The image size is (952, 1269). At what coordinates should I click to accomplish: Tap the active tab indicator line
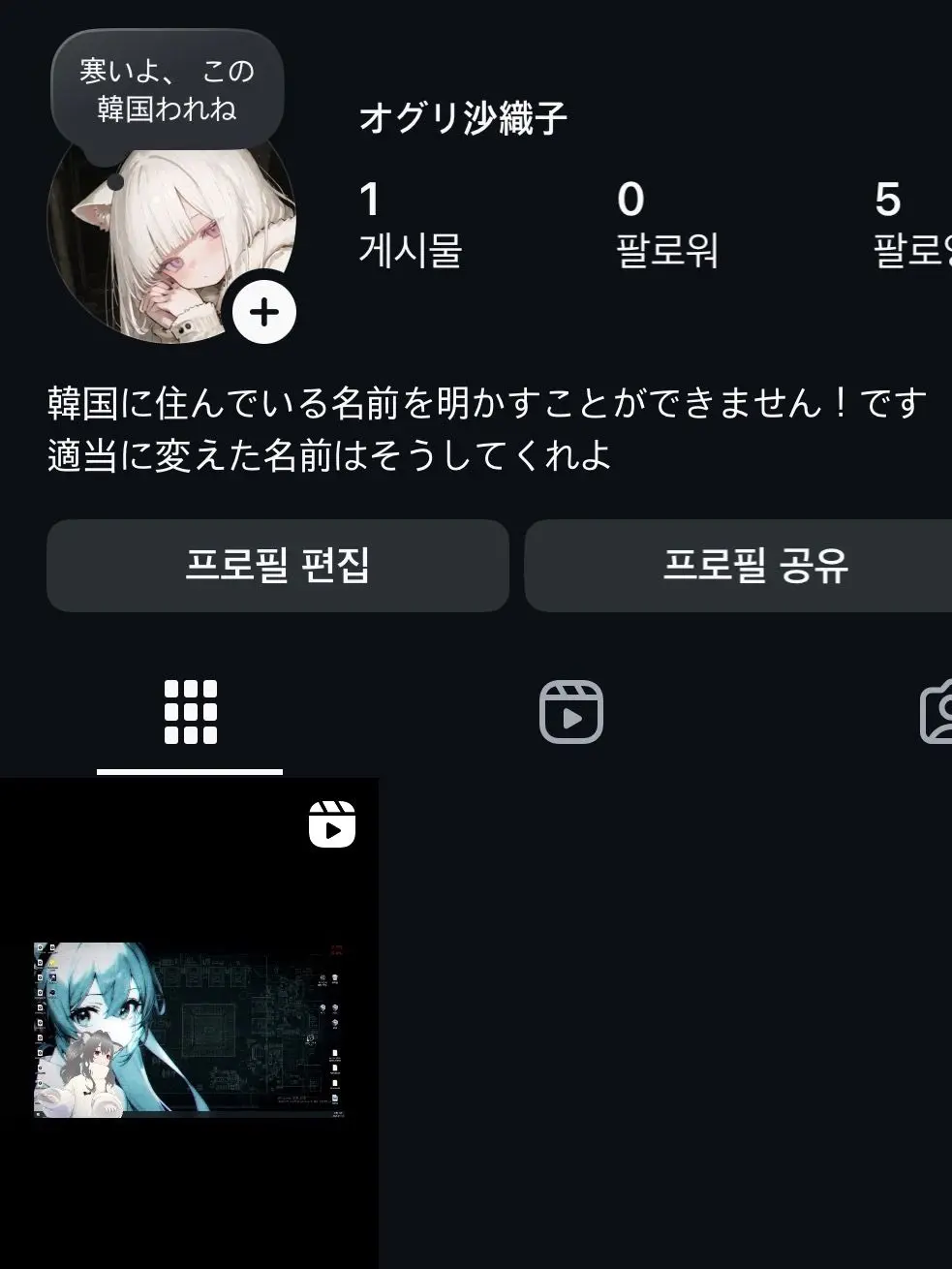click(189, 770)
